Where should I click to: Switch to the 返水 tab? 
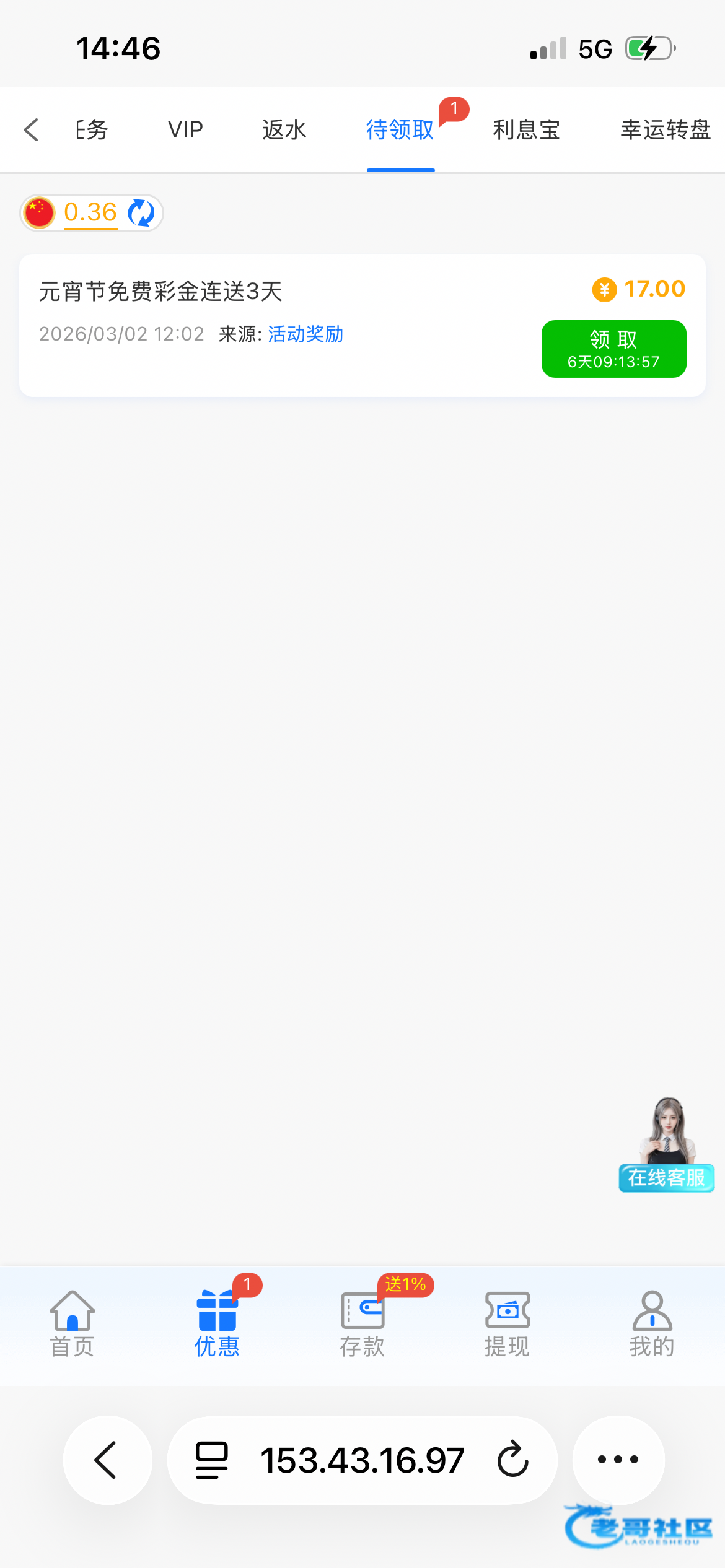pyautogui.click(x=284, y=129)
